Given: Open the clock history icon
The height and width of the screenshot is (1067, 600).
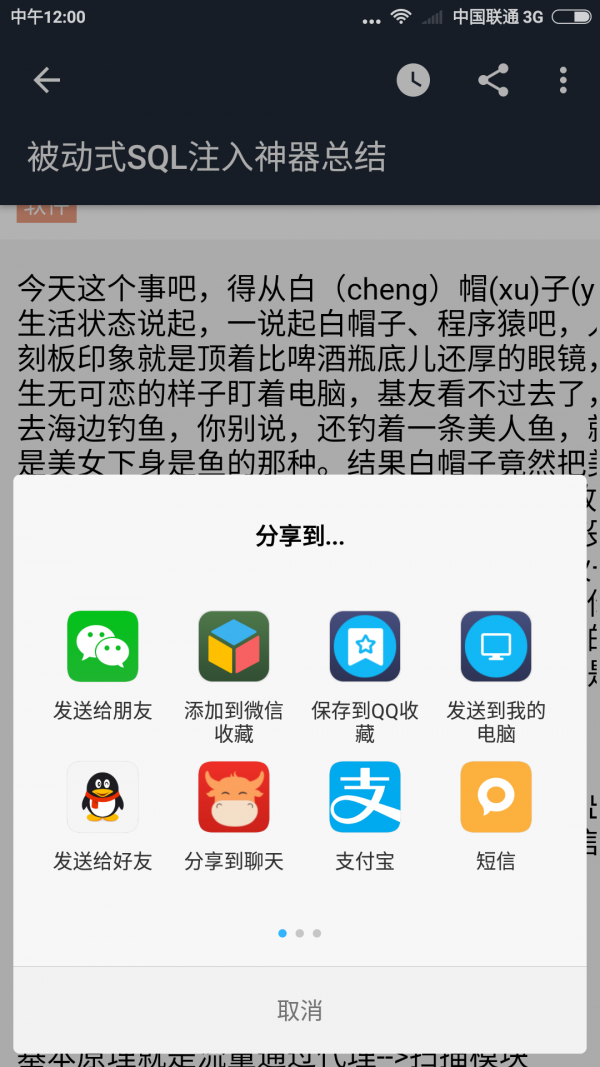Looking at the screenshot, I should point(413,81).
